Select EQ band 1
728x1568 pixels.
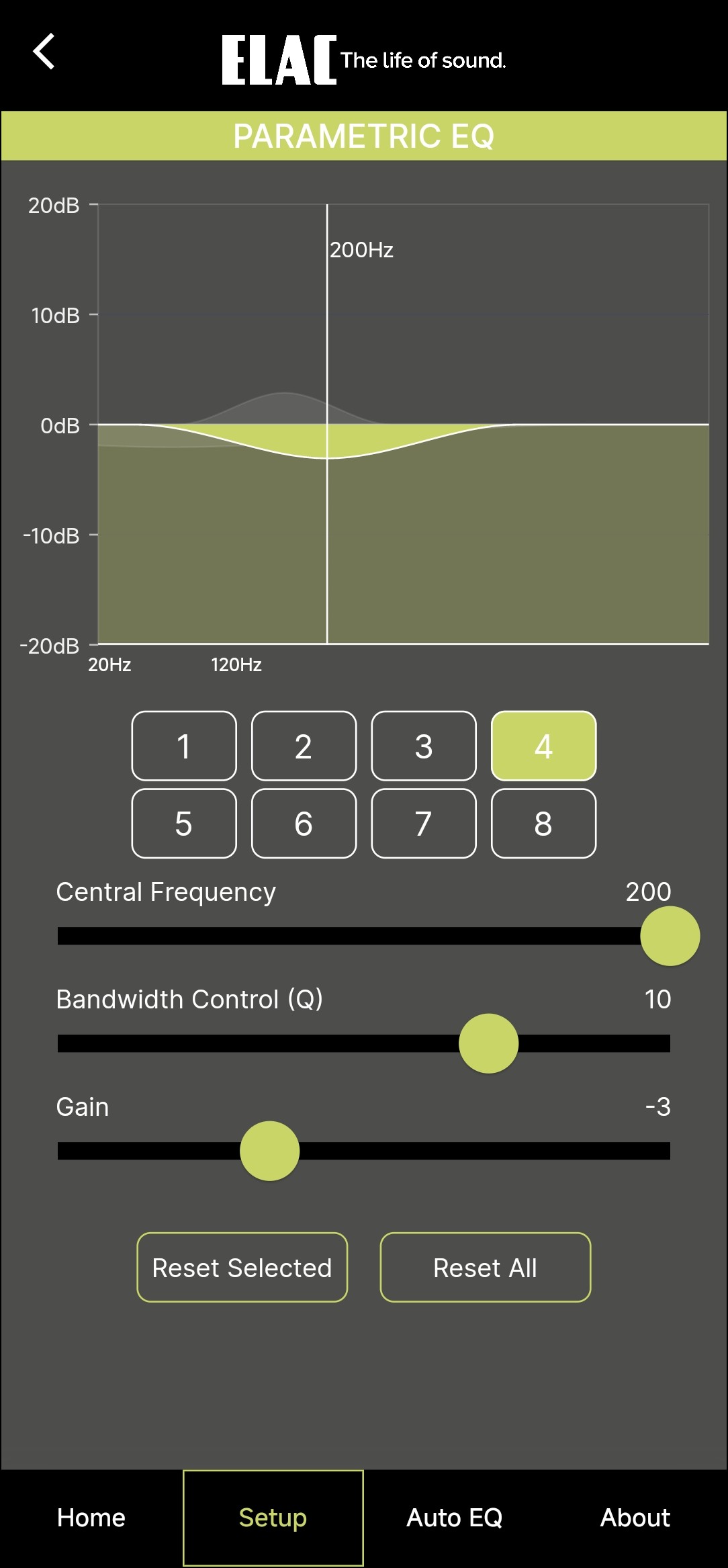[x=184, y=746]
